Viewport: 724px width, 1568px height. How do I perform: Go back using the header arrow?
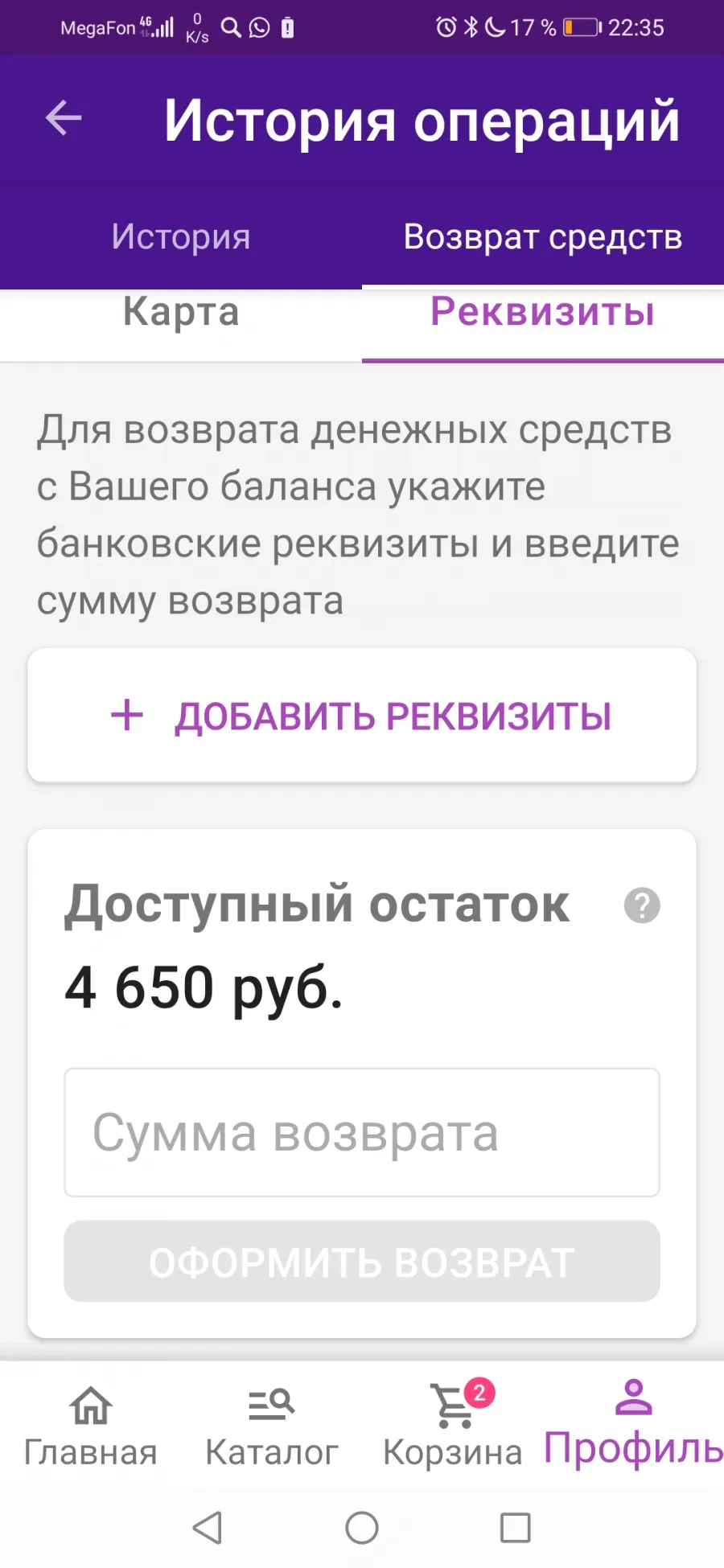click(64, 119)
